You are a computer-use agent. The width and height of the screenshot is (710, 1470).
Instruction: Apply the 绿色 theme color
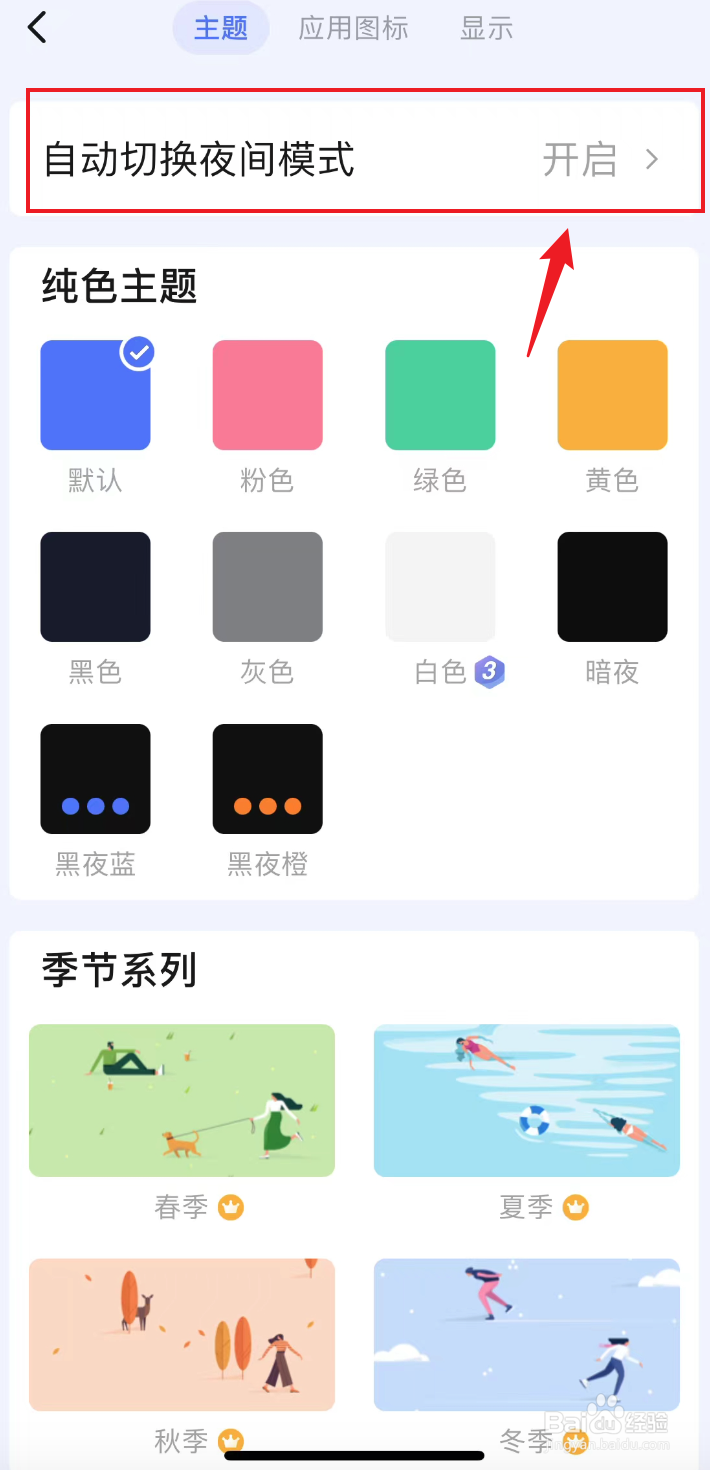point(440,395)
